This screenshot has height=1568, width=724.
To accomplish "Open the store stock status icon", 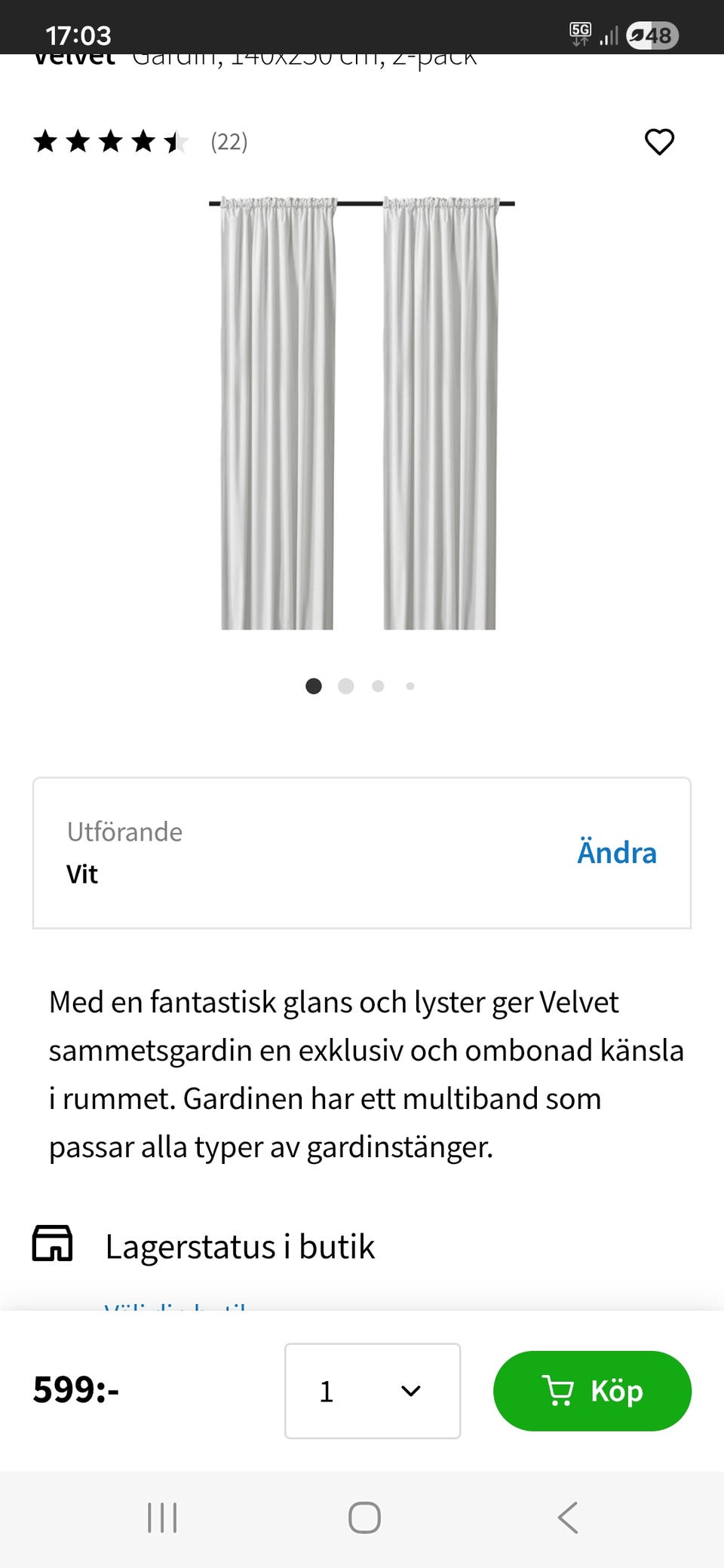I will 53,1245.
